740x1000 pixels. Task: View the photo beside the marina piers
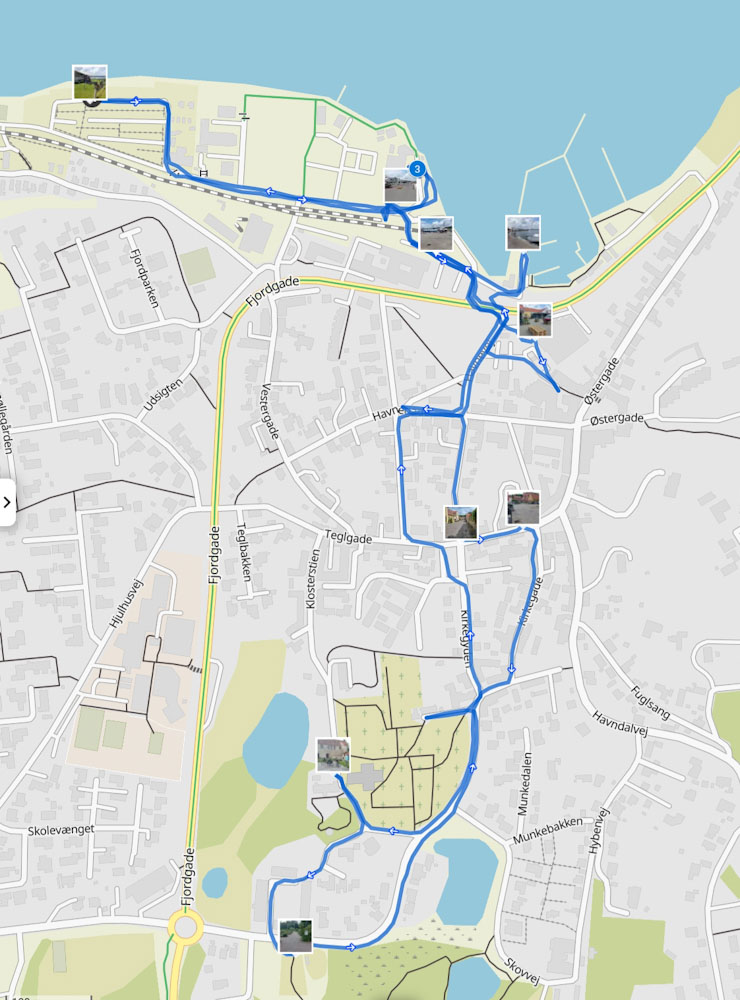click(523, 232)
